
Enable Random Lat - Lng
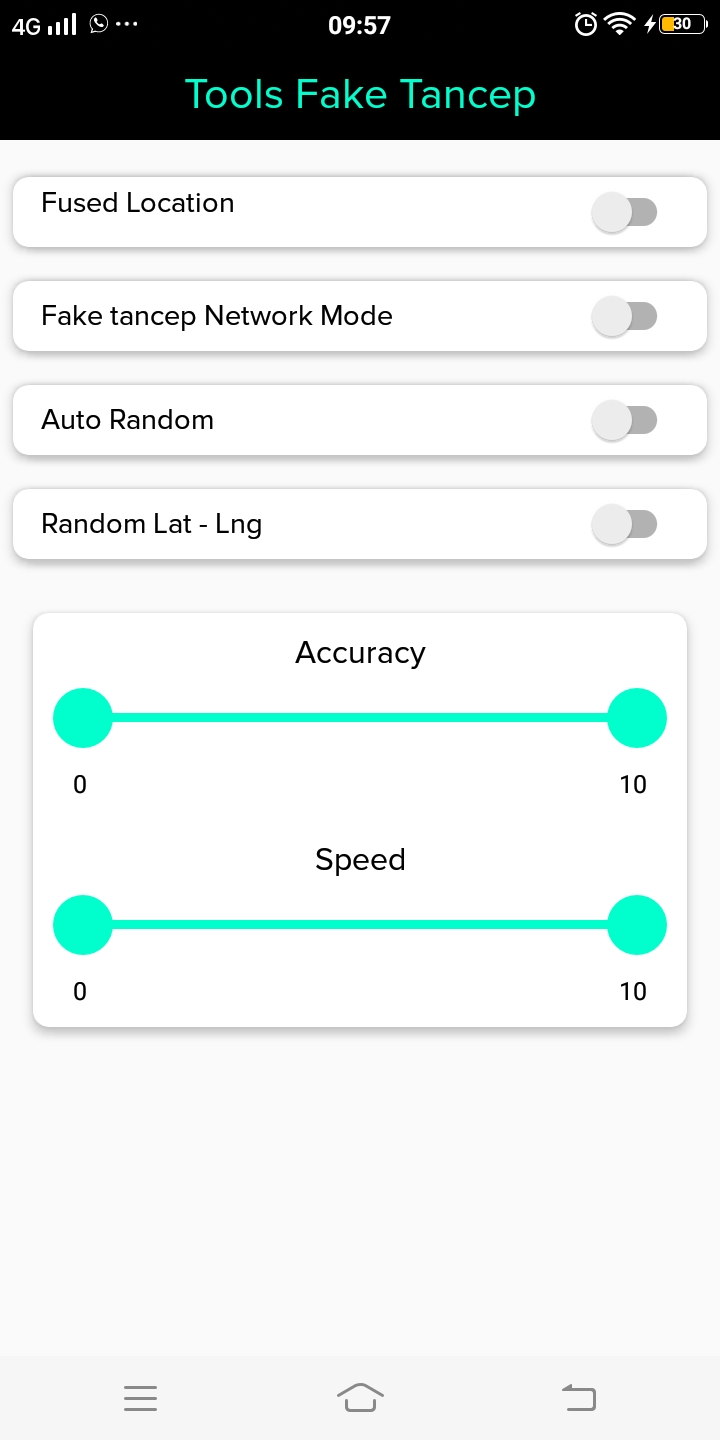point(624,524)
